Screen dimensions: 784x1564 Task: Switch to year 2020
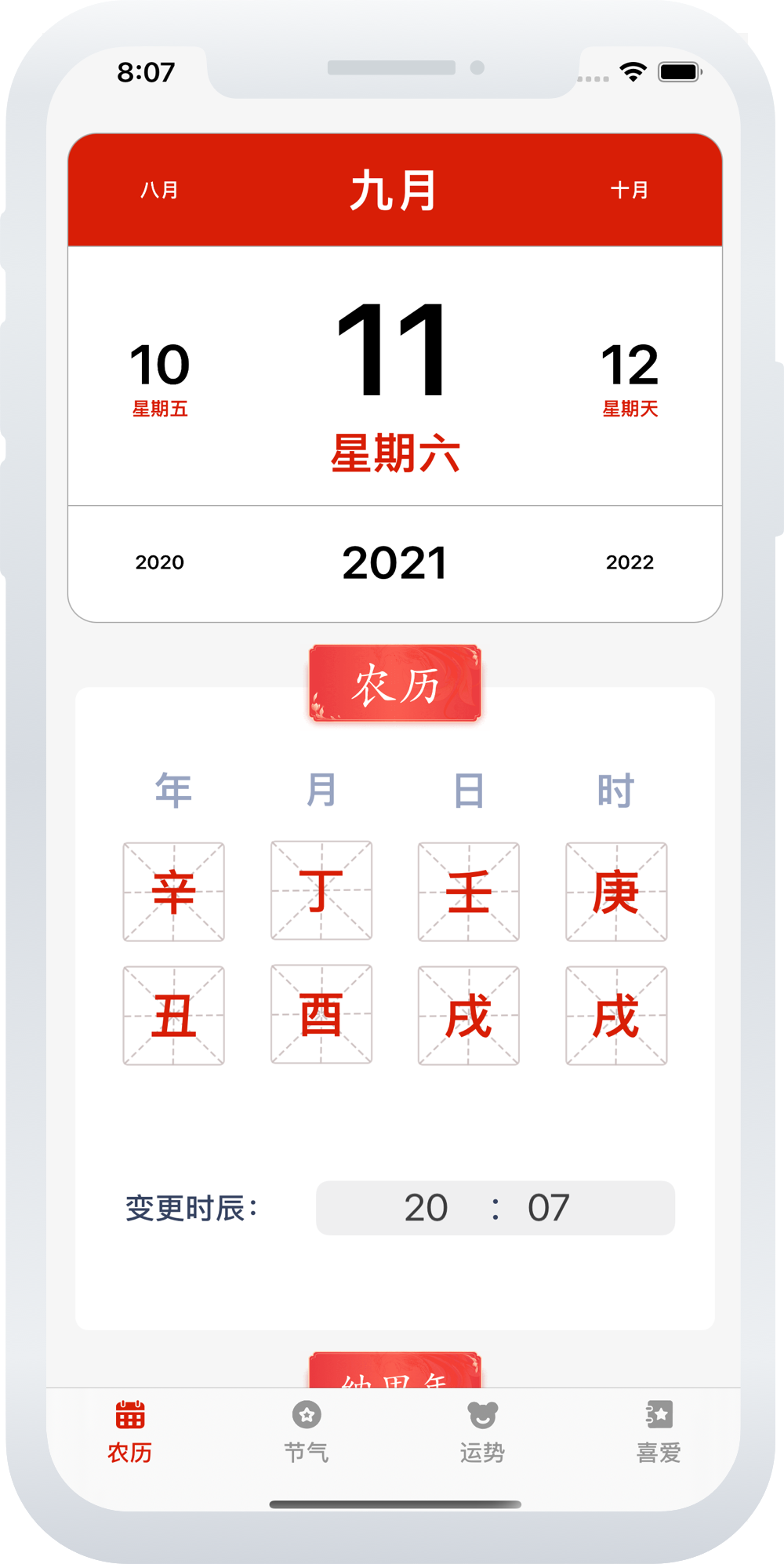pyautogui.click(x=159, y=562)
